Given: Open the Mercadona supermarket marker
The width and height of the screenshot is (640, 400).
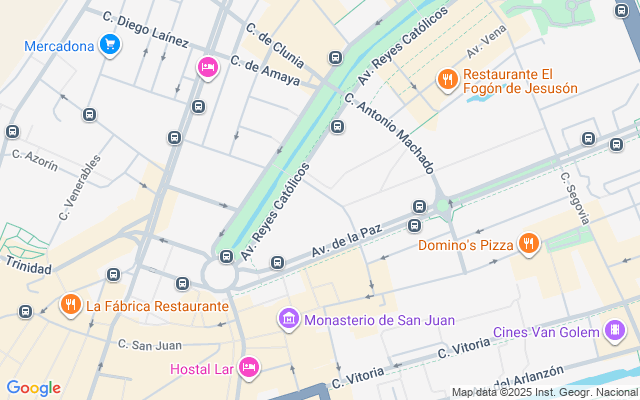Looking at the screenshot, I should click(x=110, y=45).
